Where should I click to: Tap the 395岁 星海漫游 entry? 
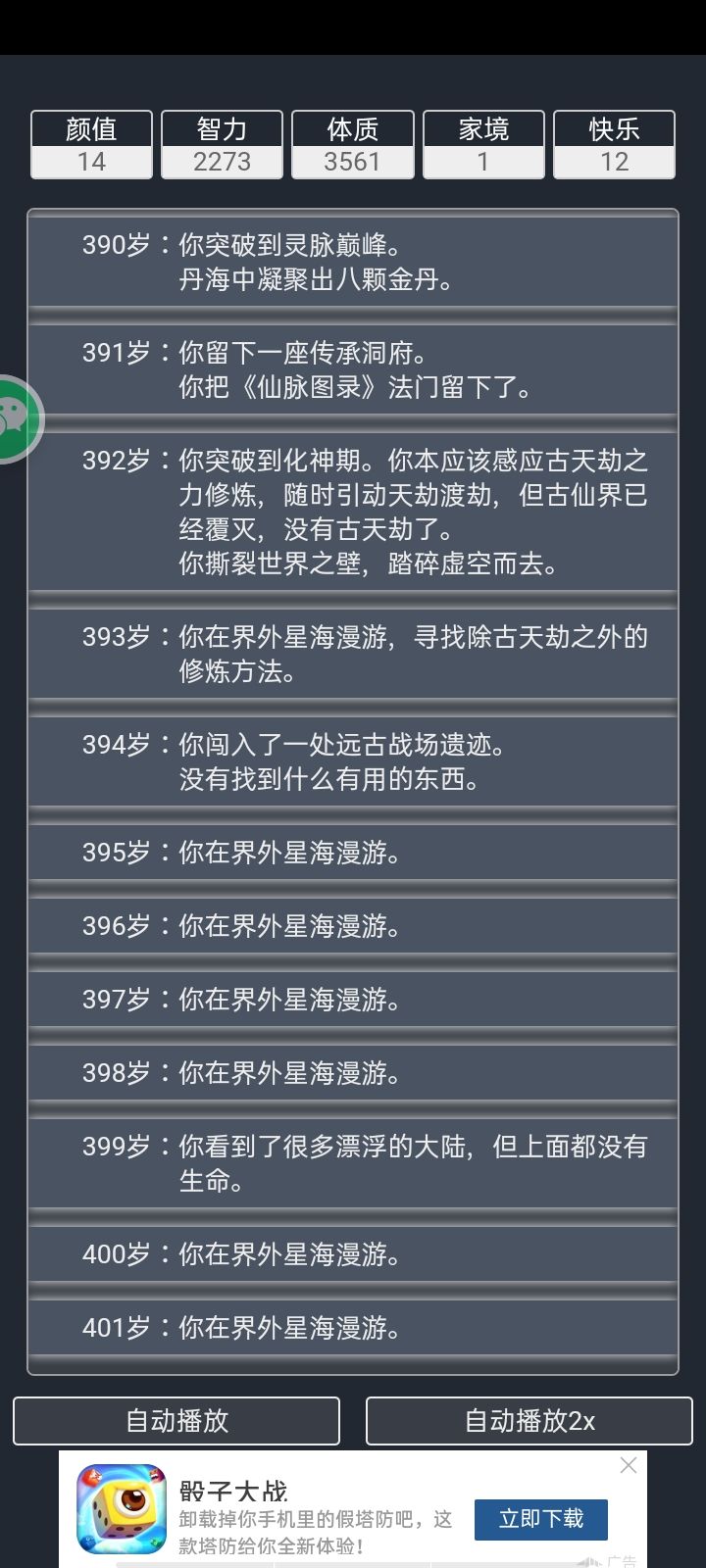point(353,853)
